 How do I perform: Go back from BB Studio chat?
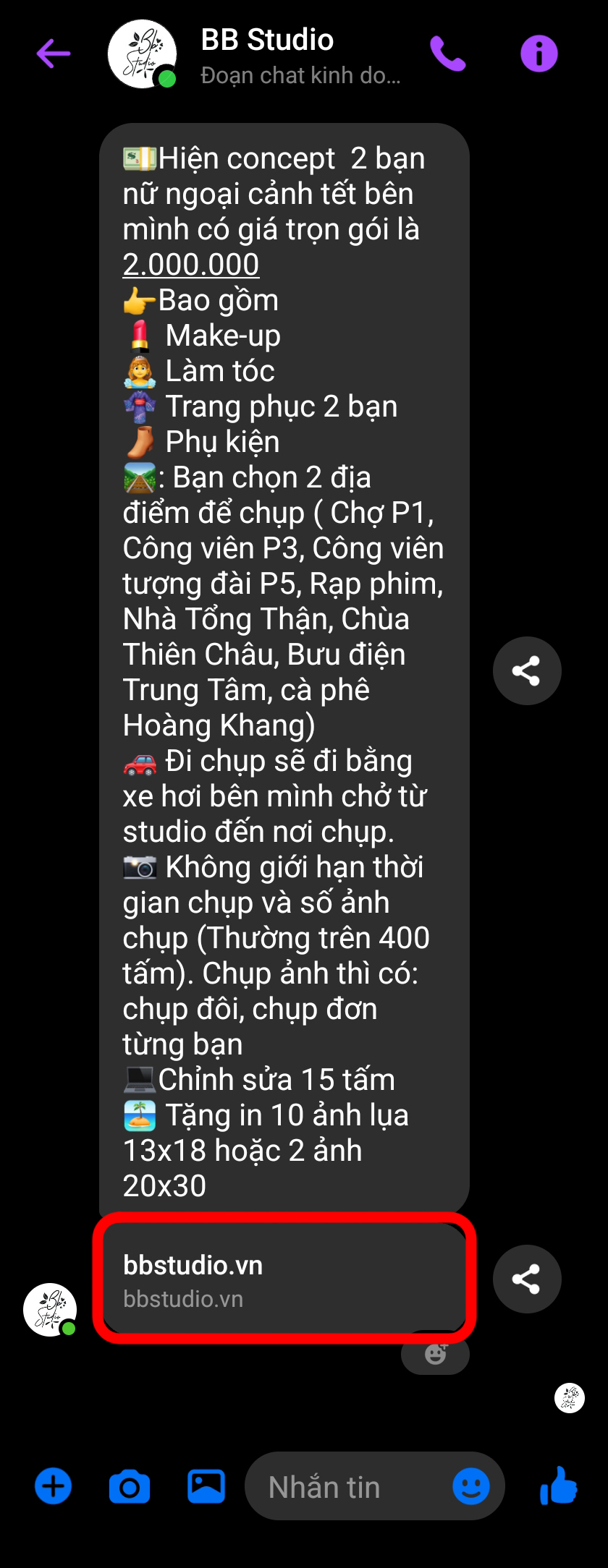coord(54,54)
